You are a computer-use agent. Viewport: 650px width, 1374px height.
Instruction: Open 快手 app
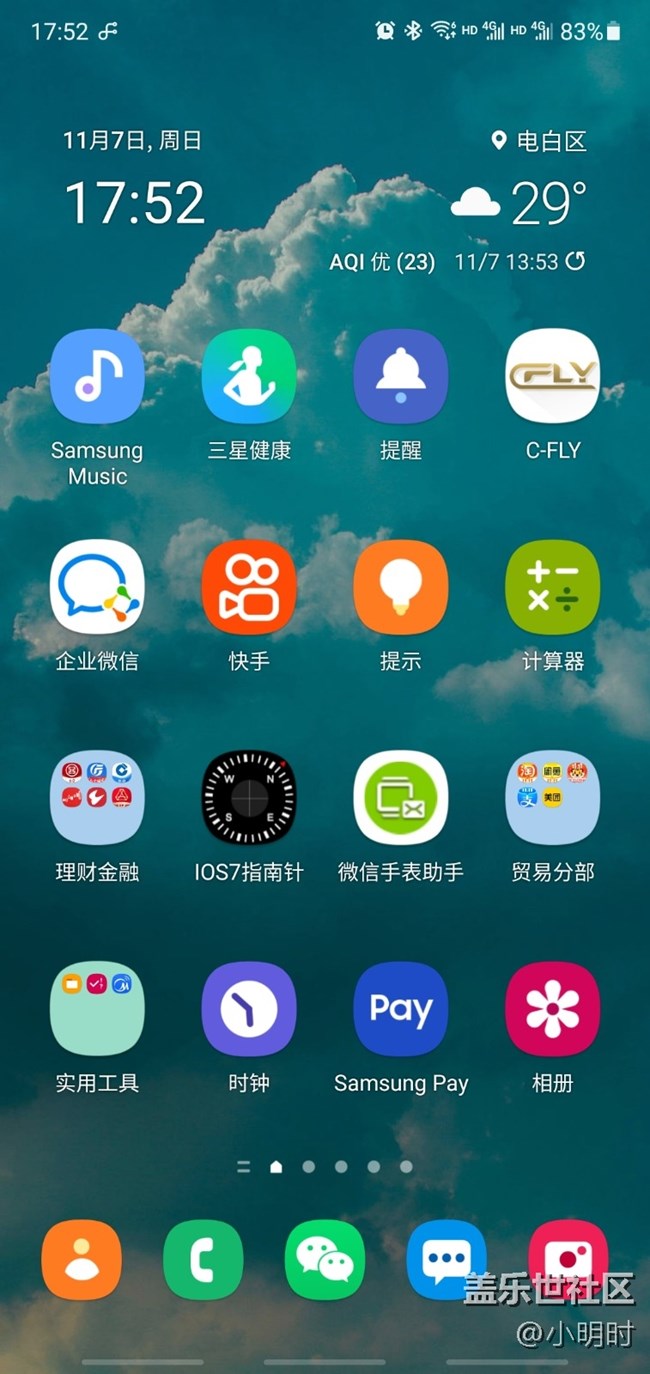point(249,587)
